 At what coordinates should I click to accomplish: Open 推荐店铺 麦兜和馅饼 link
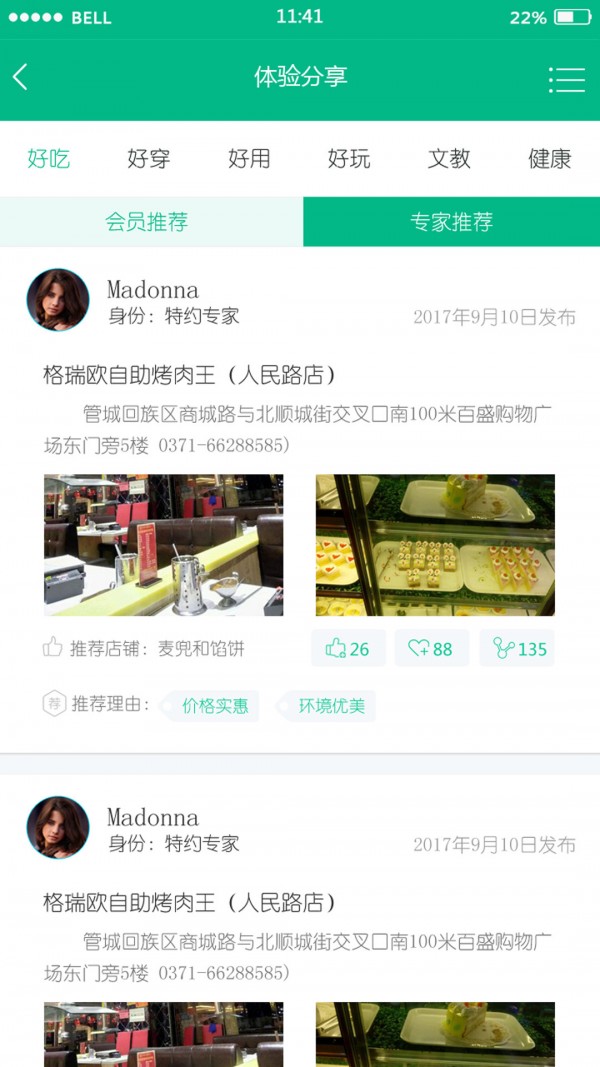[x=156, y=649]
